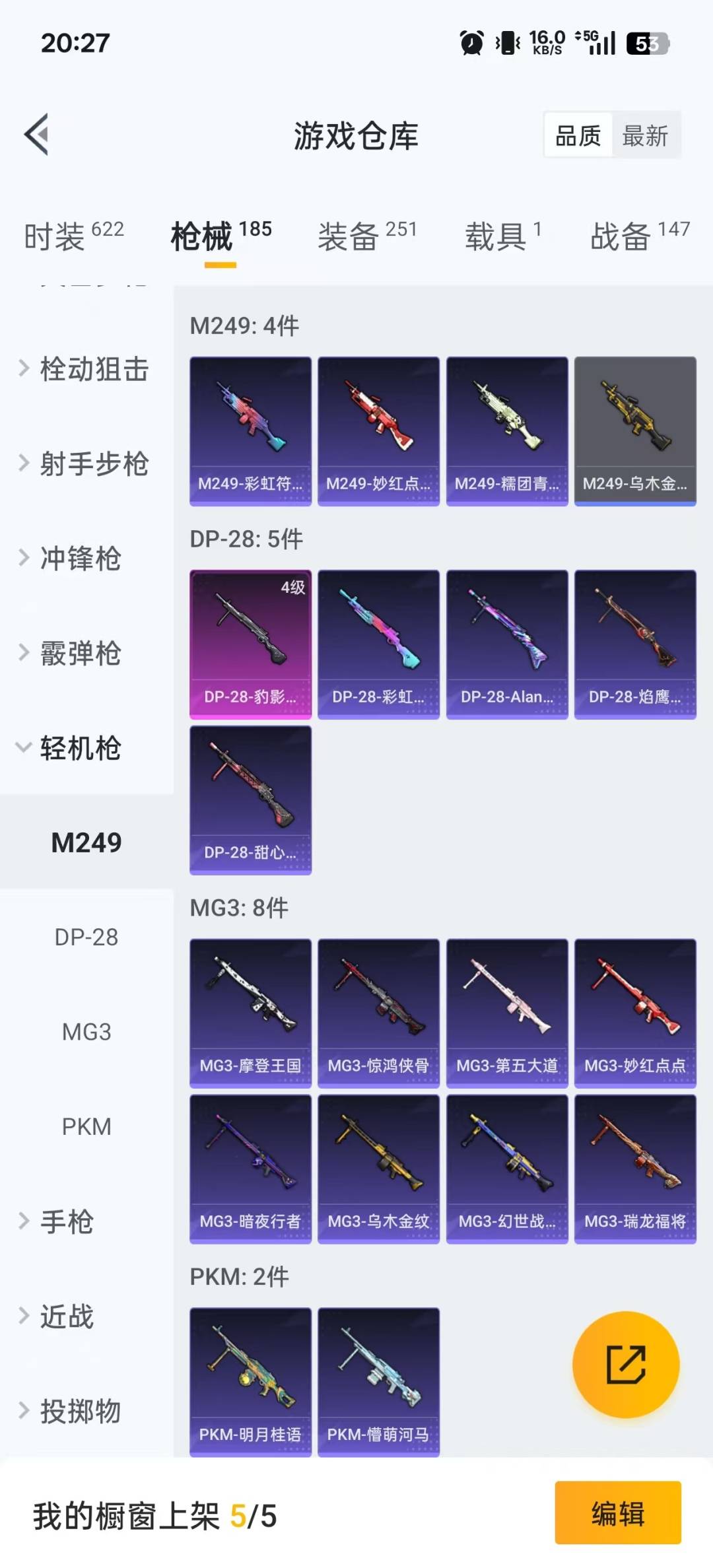Screen dimensions: 713x1568
Task: Tap the yellow share floating button
Action: 625,1364
